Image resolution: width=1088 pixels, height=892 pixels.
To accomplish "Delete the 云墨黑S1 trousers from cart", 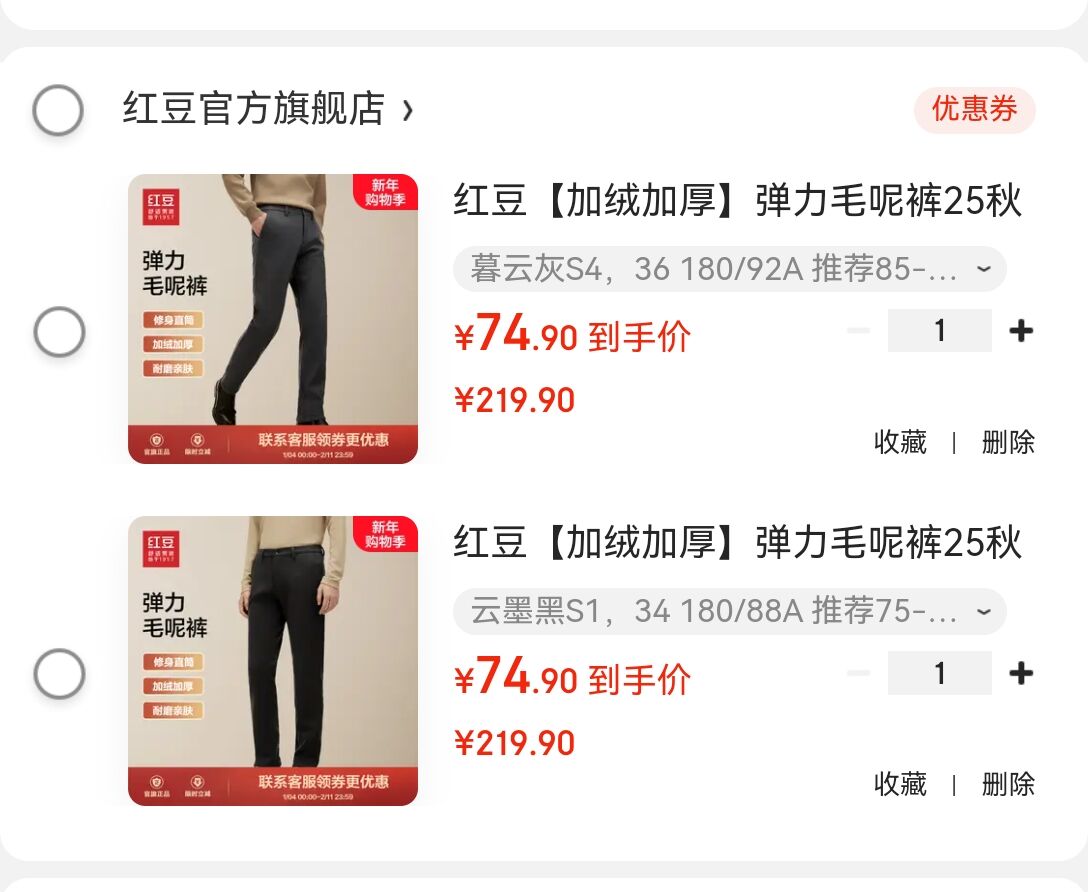I will point(1008,784).
